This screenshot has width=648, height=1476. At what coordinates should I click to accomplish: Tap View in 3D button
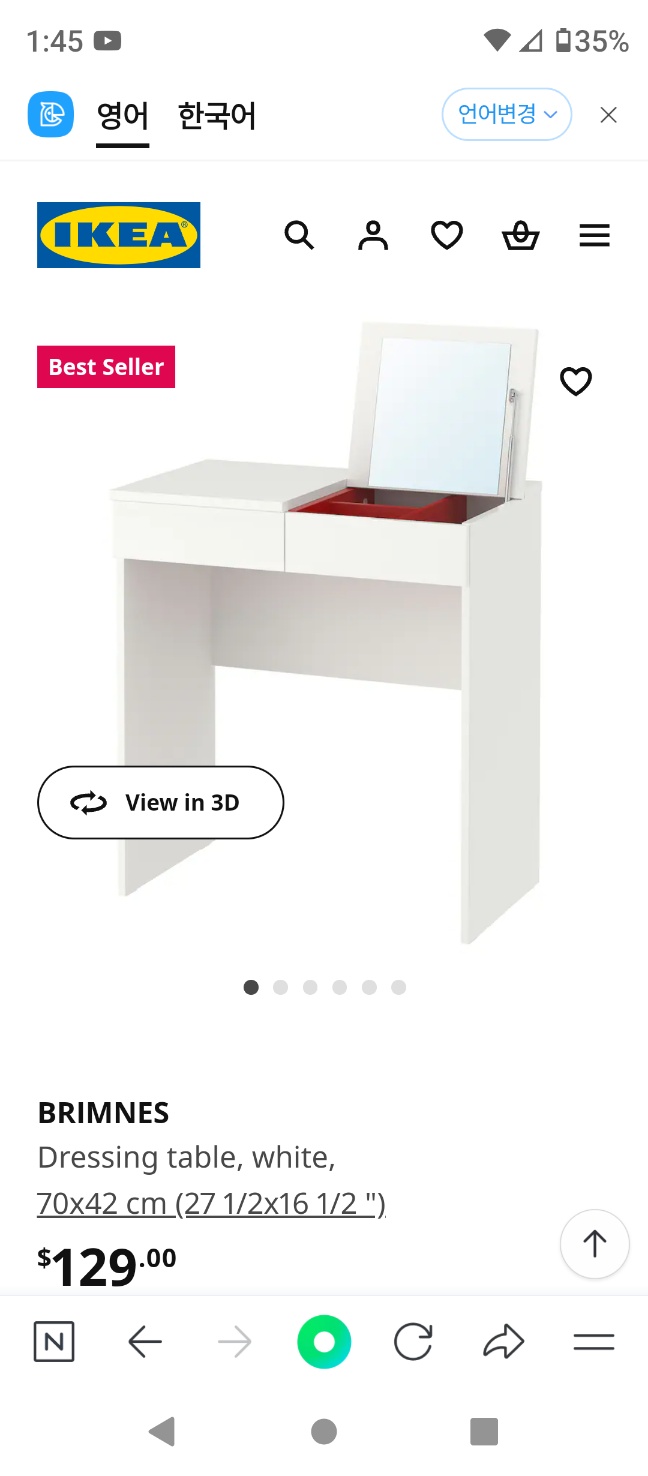point(161,802)
